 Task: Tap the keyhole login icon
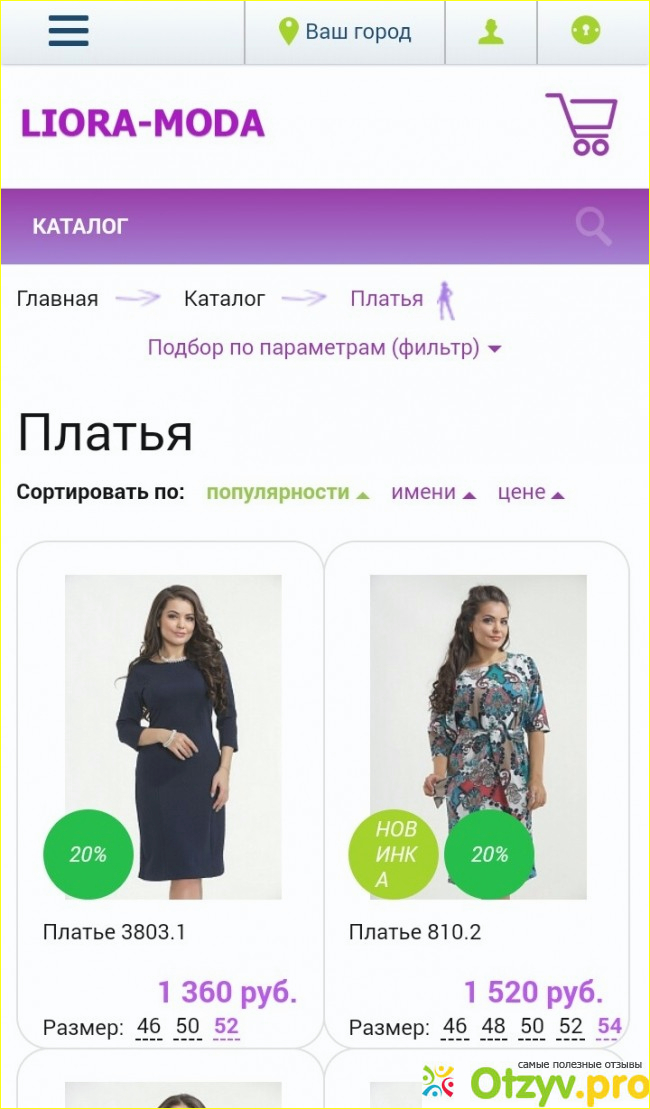(586, 32)
